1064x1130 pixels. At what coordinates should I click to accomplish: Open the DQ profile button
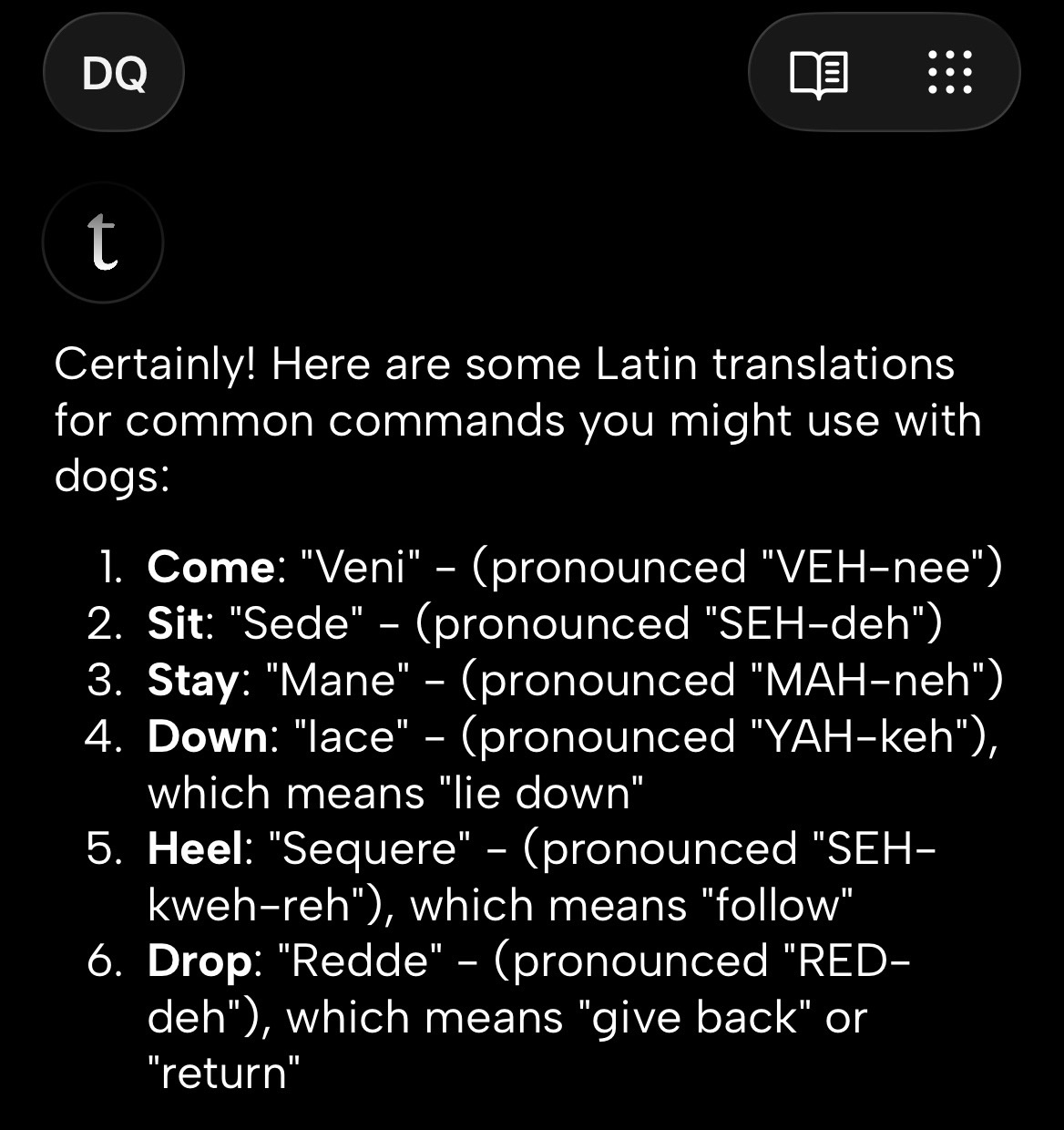114,73
